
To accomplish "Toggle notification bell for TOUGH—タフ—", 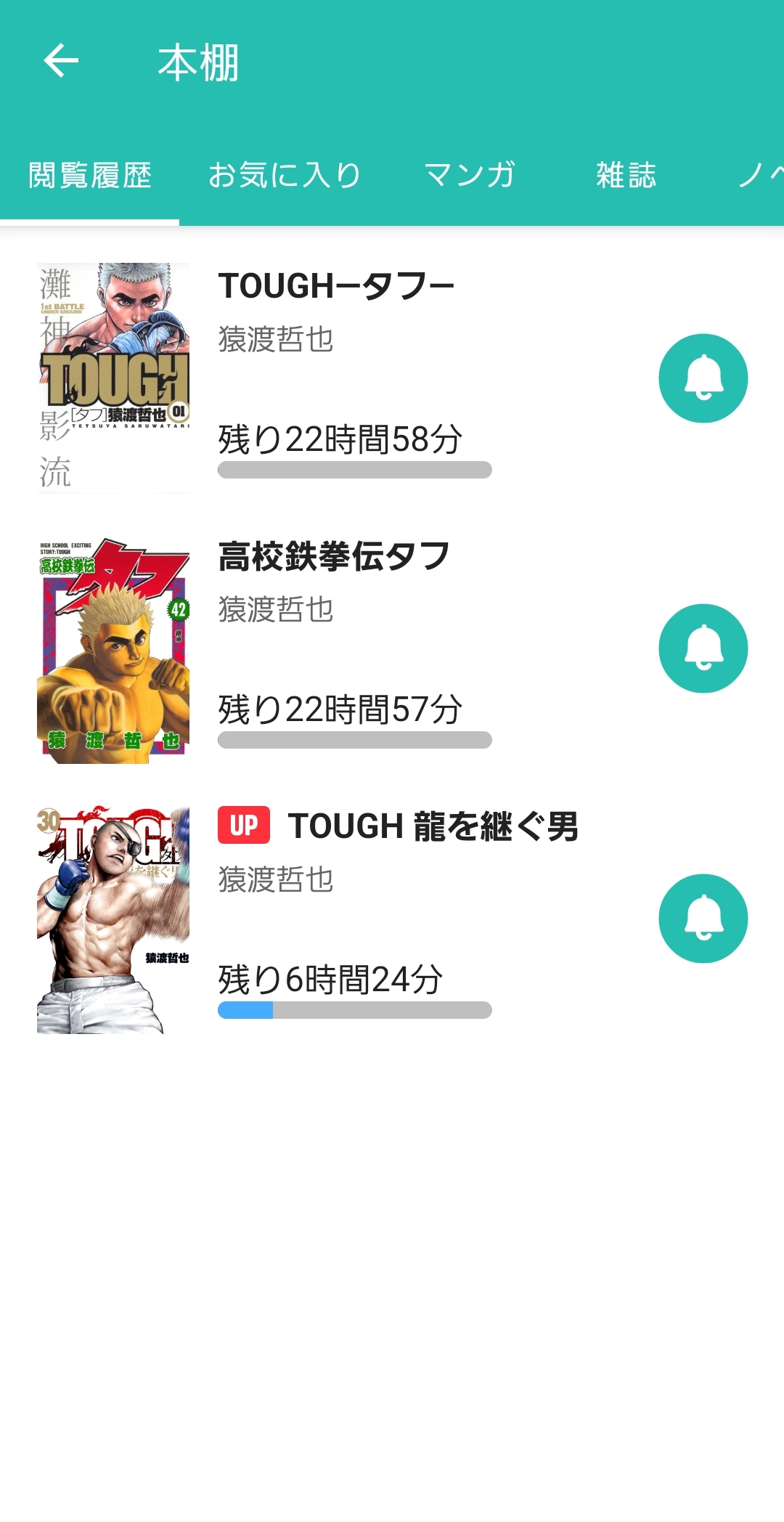I will coord(703,378).
